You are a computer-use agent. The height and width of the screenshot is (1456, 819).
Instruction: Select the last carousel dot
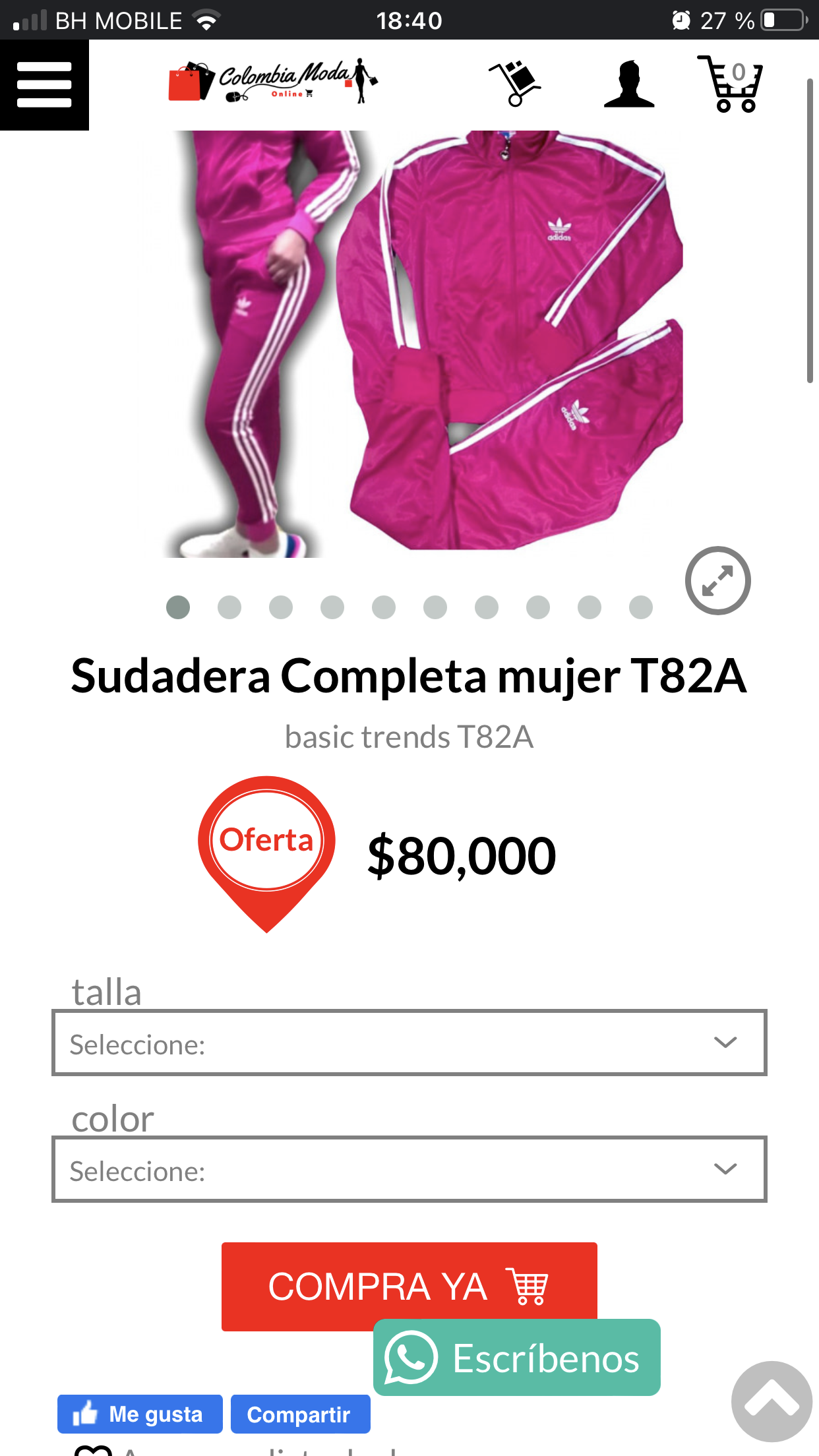point(641,607)
